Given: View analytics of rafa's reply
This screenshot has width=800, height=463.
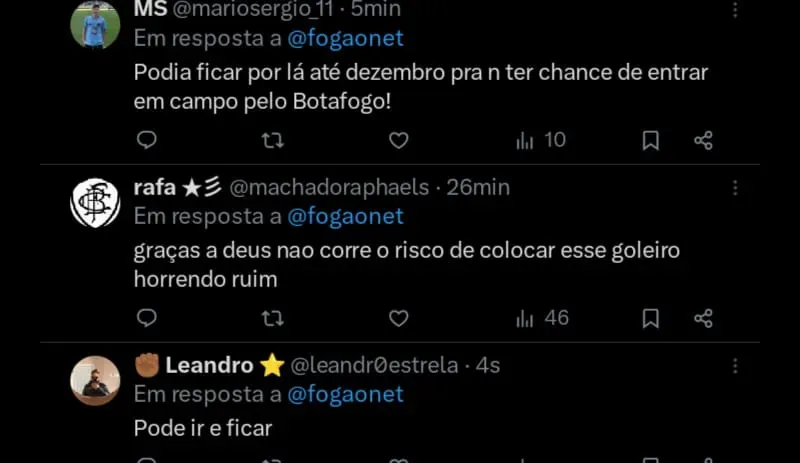Looking at the screenshot, I should (542, 319).
